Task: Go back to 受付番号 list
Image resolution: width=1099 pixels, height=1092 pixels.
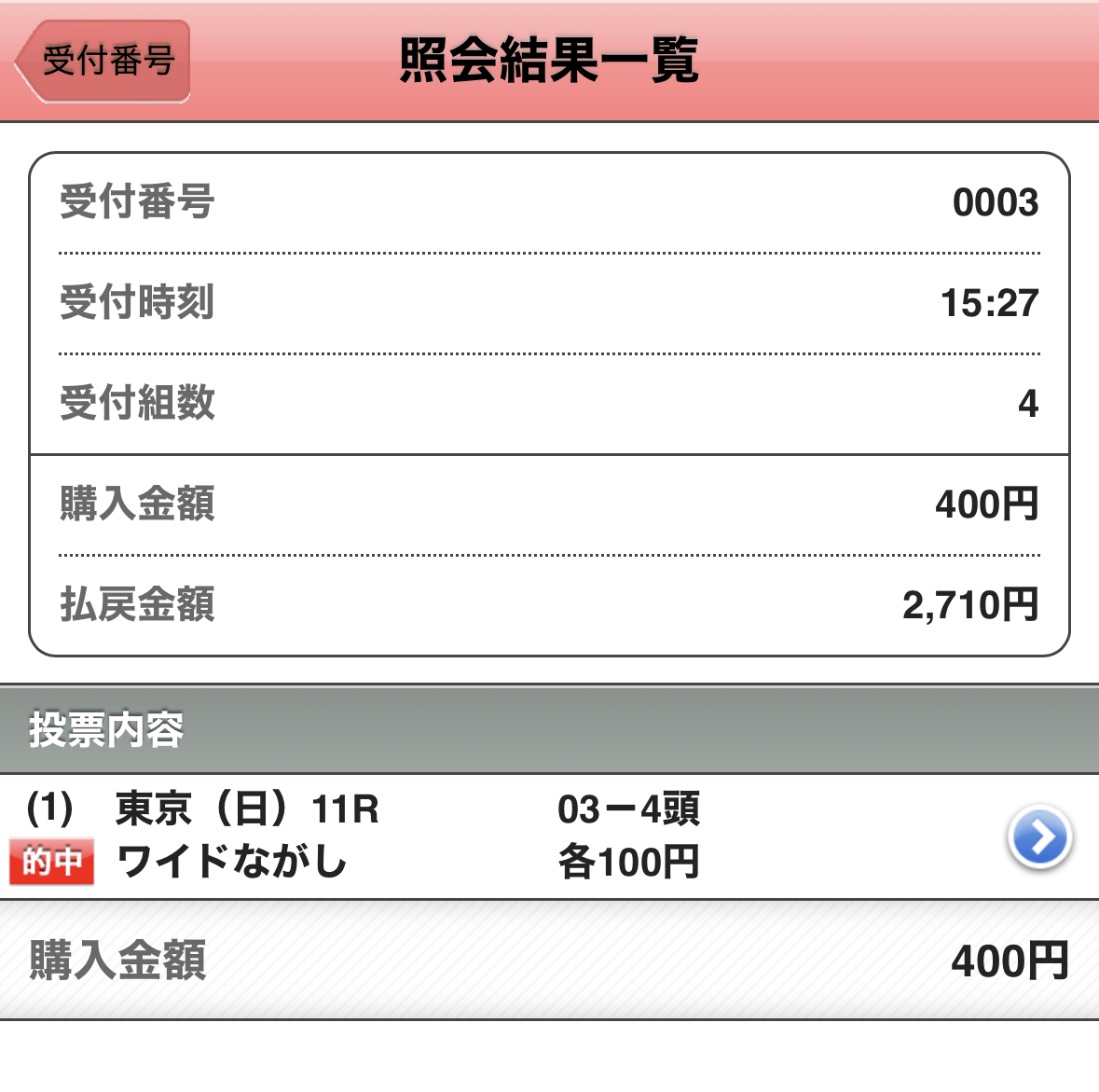Action: pyautogui.click(x=104, y=62)
